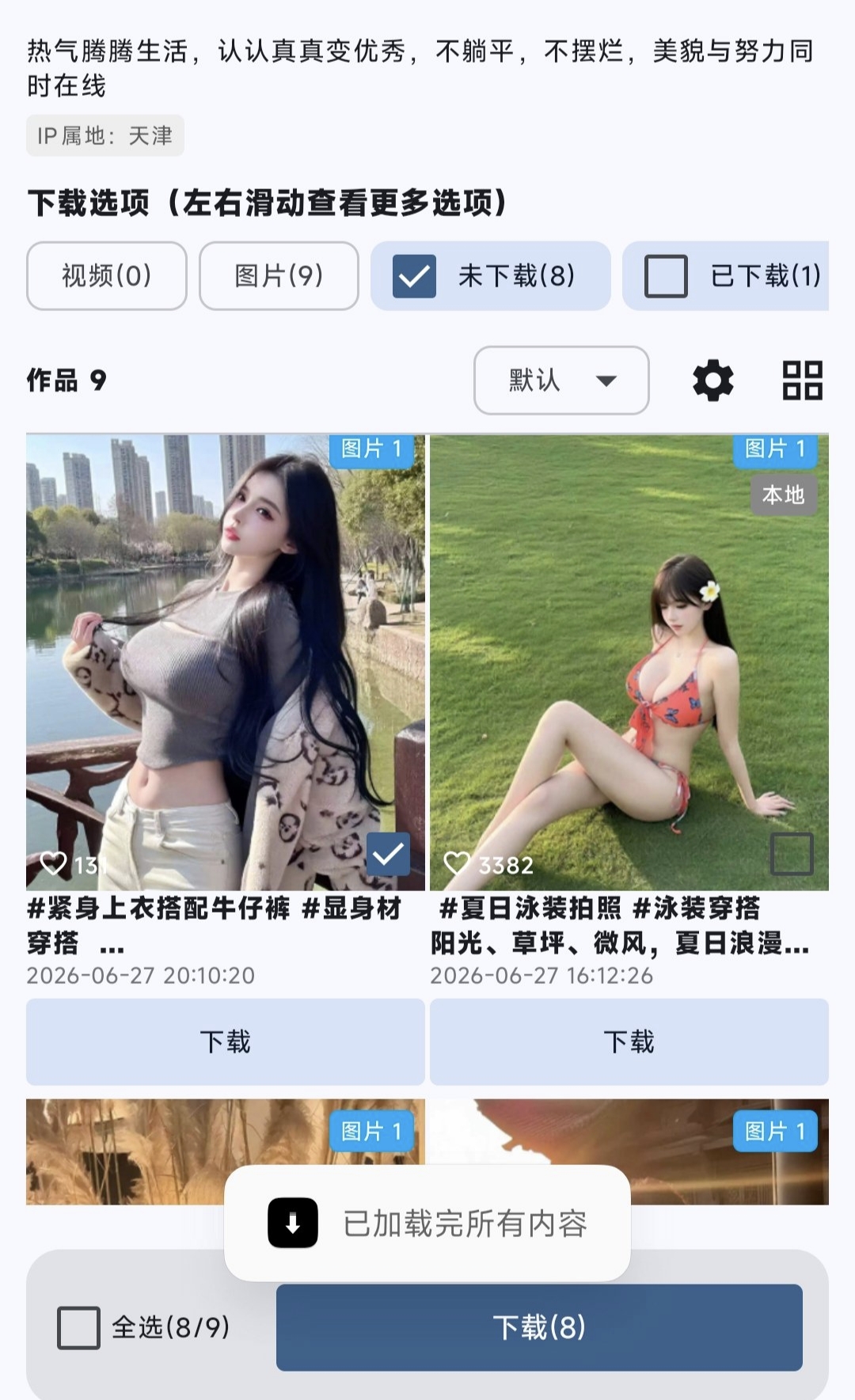Screen dimensions: 855x1400
Task: Open the 紧身上衣搭配牛仔裤 post image
Action: (226, 662)
